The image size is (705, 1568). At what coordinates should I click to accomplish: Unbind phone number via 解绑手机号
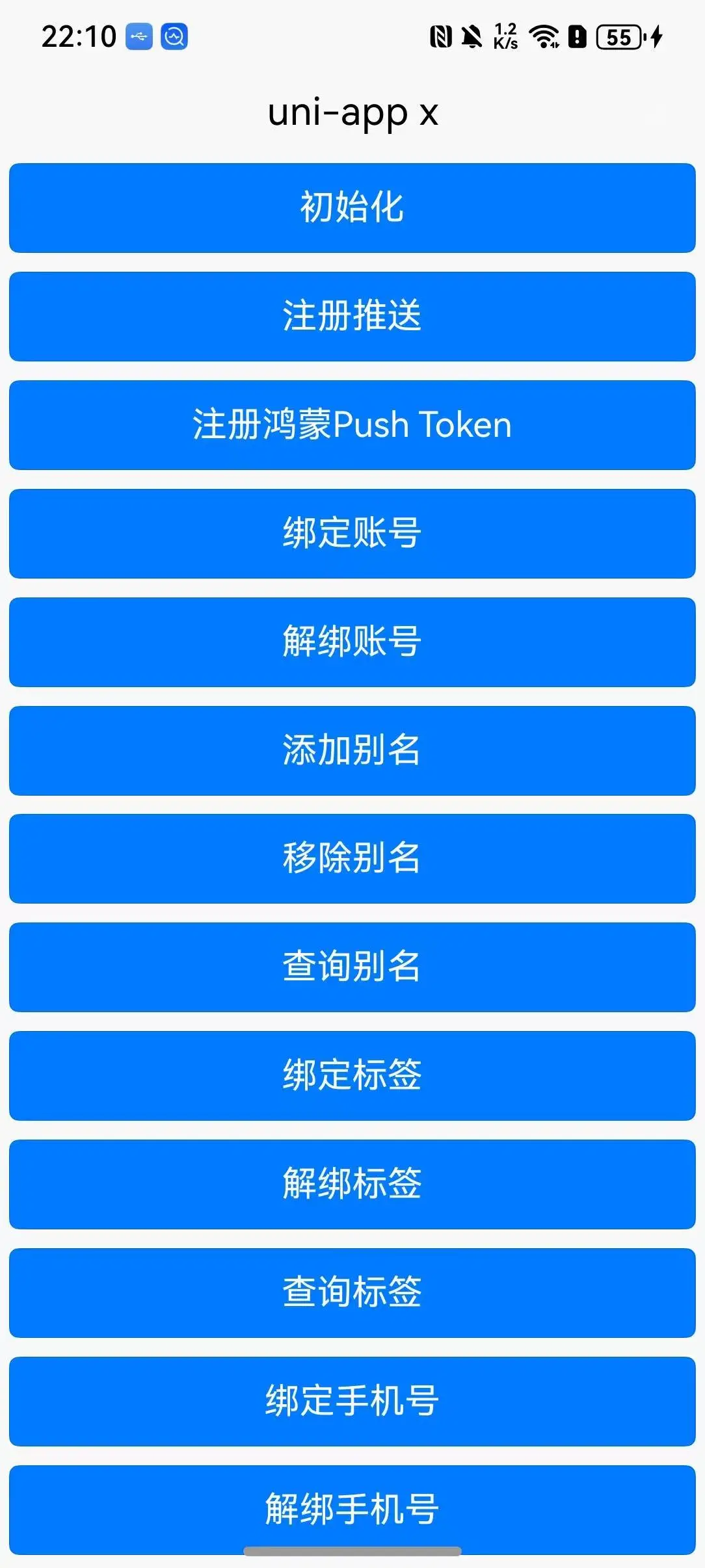352,1508
